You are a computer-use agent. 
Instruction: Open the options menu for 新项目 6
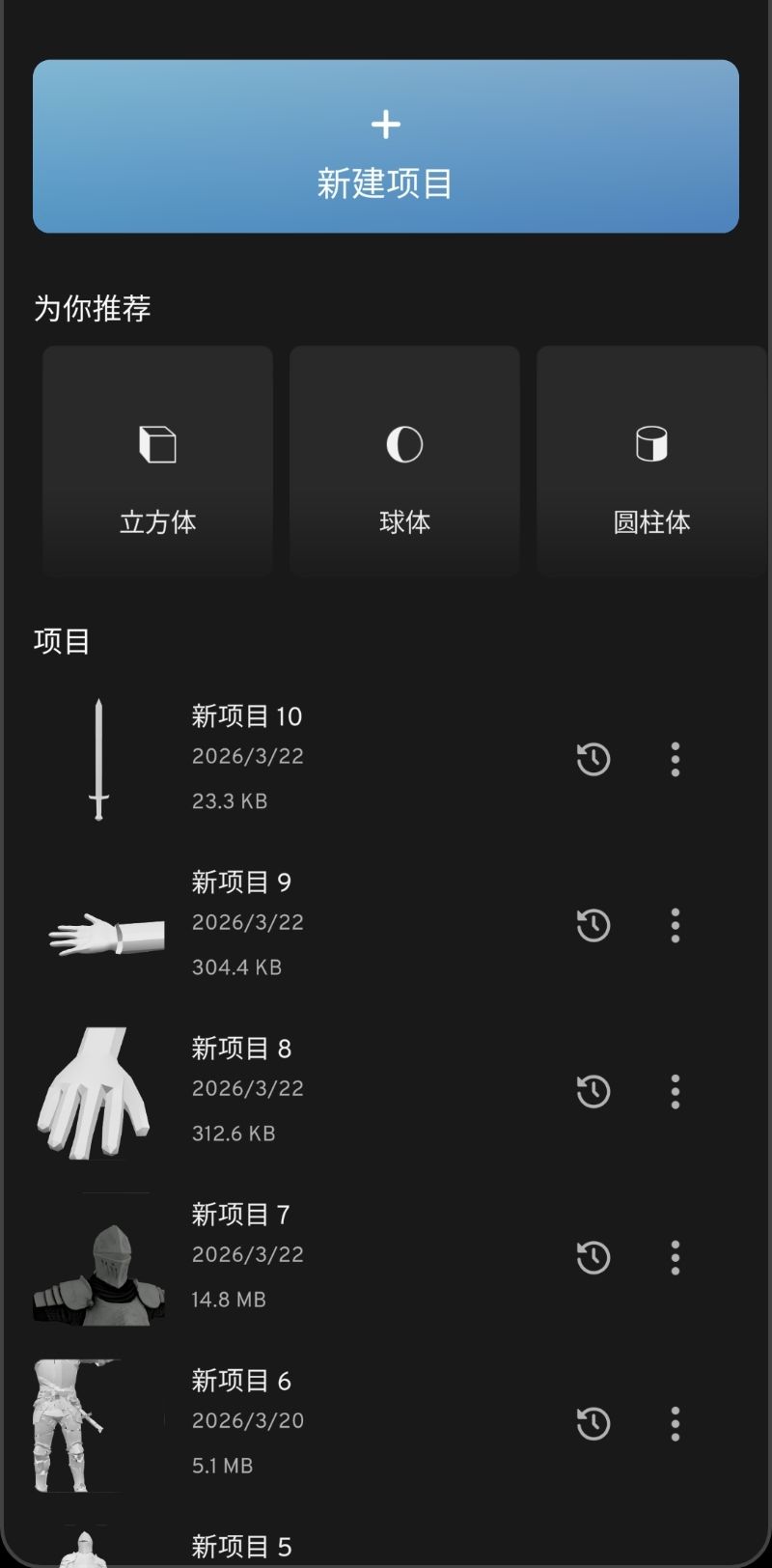click(x=675, y=1423)
